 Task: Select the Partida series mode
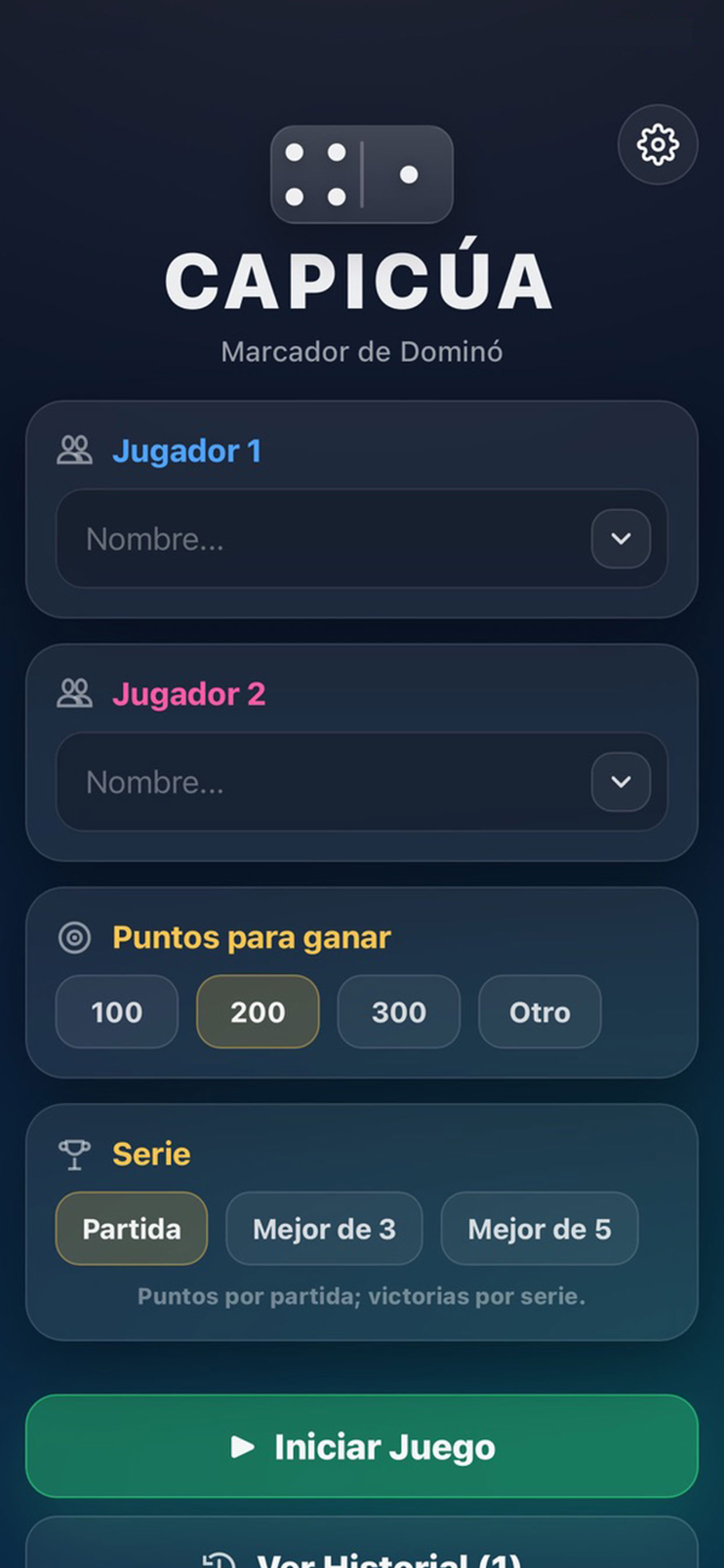pos(131,1228)
